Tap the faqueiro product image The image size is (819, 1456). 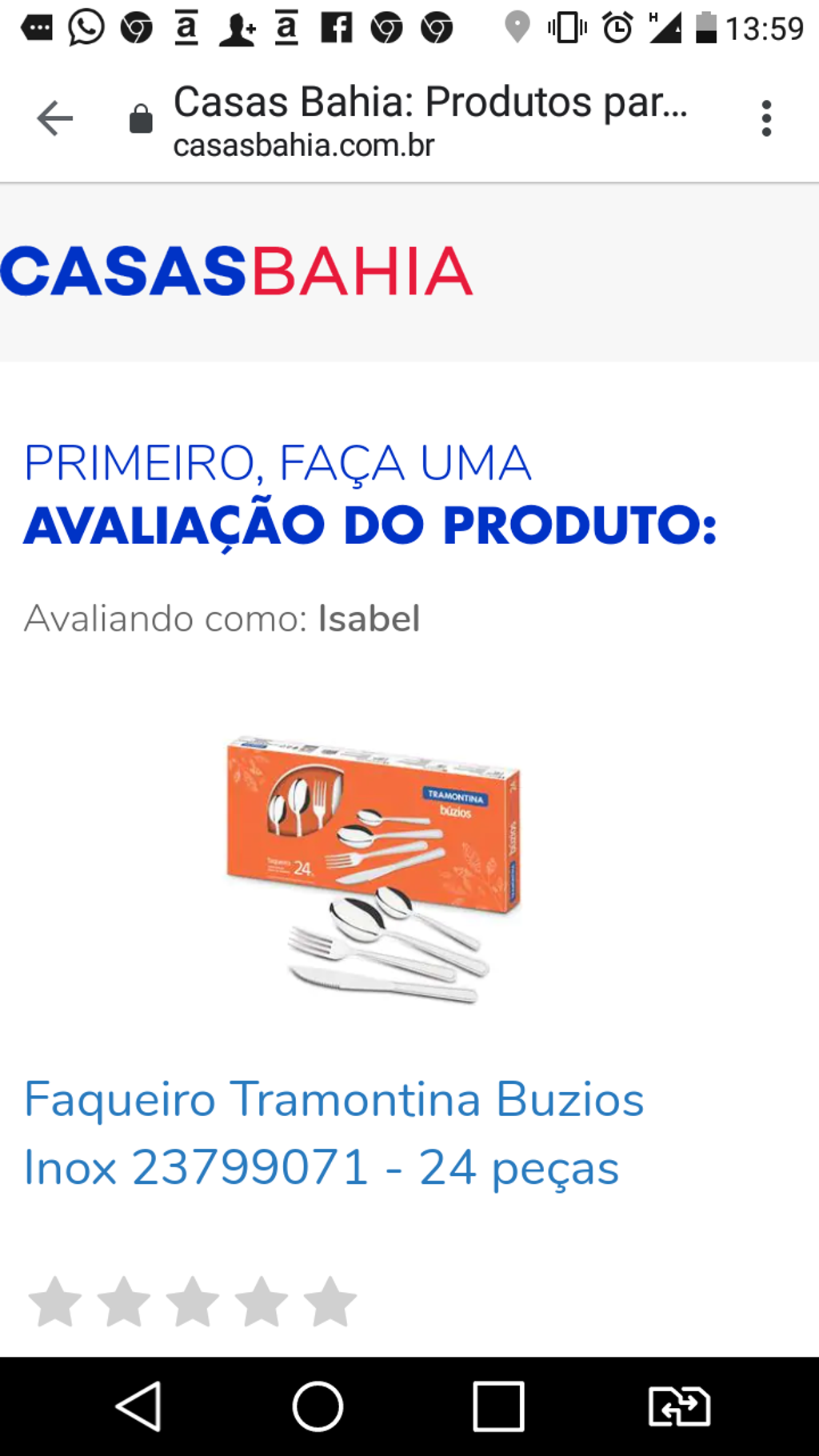coord(373,870)
